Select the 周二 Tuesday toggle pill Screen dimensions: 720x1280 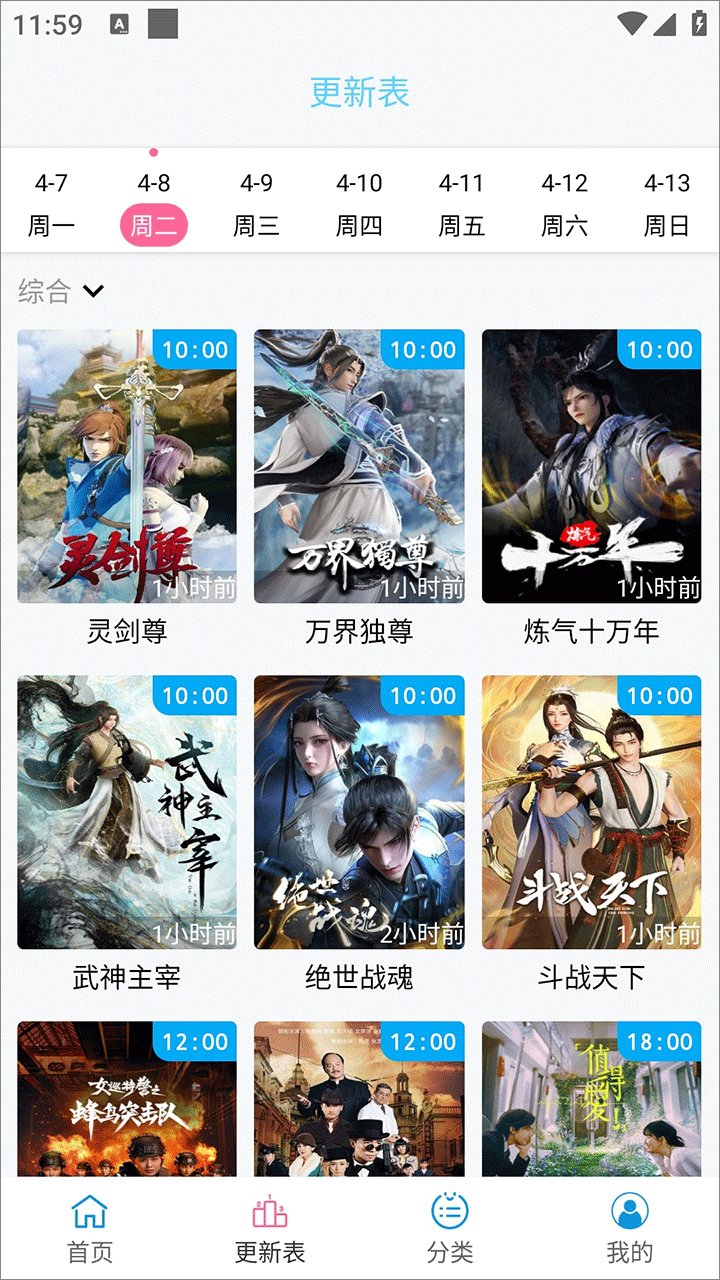point(155,225)
